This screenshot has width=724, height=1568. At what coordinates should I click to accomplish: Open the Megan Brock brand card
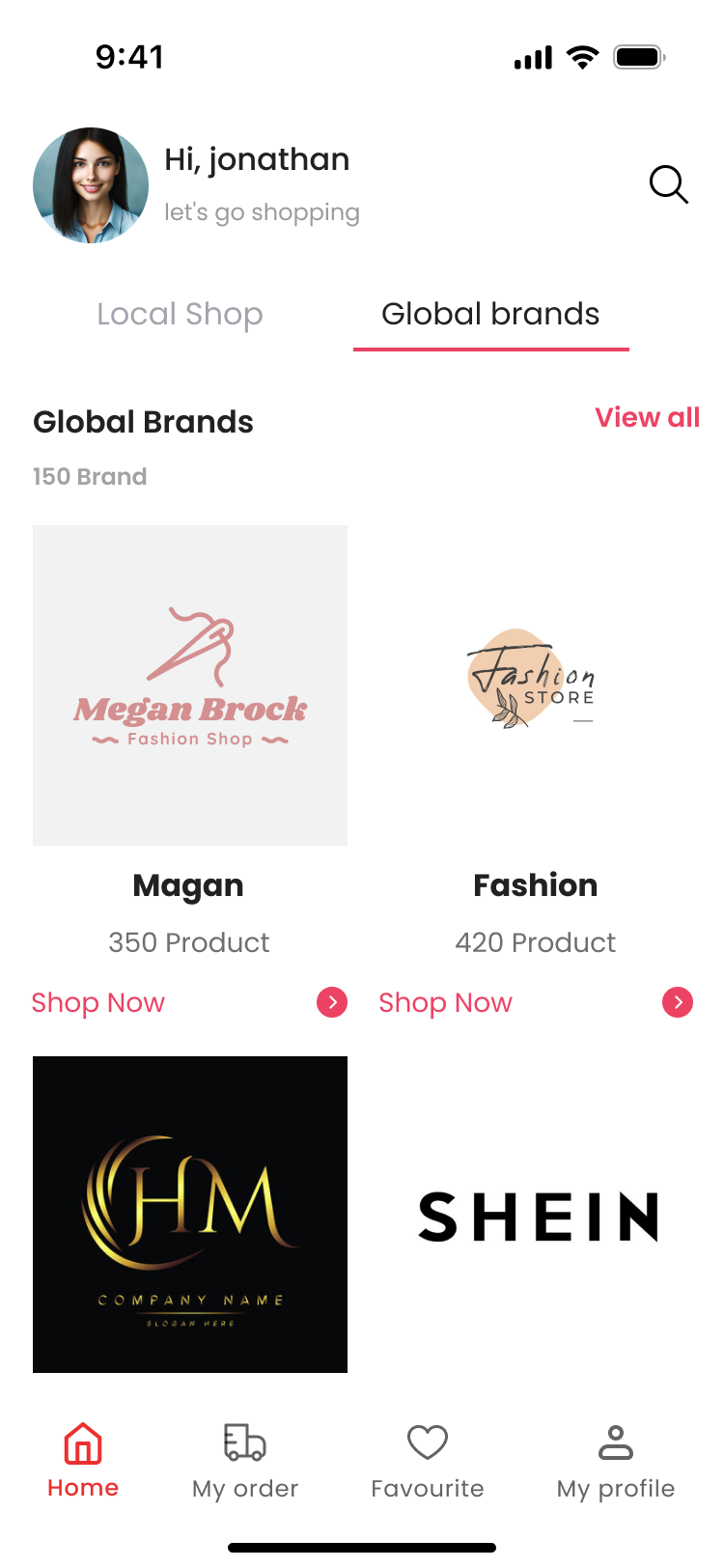[x=190, y=685]
